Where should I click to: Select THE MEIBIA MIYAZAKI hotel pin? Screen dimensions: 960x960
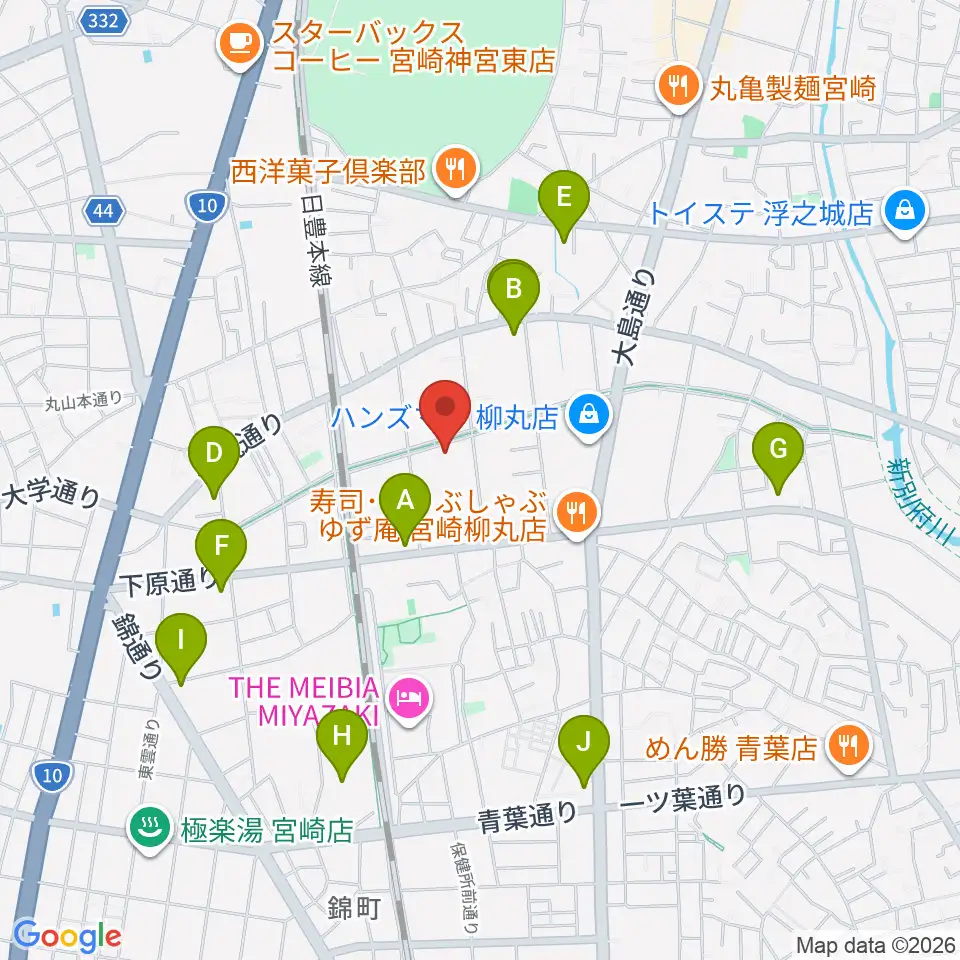point(410,700)
